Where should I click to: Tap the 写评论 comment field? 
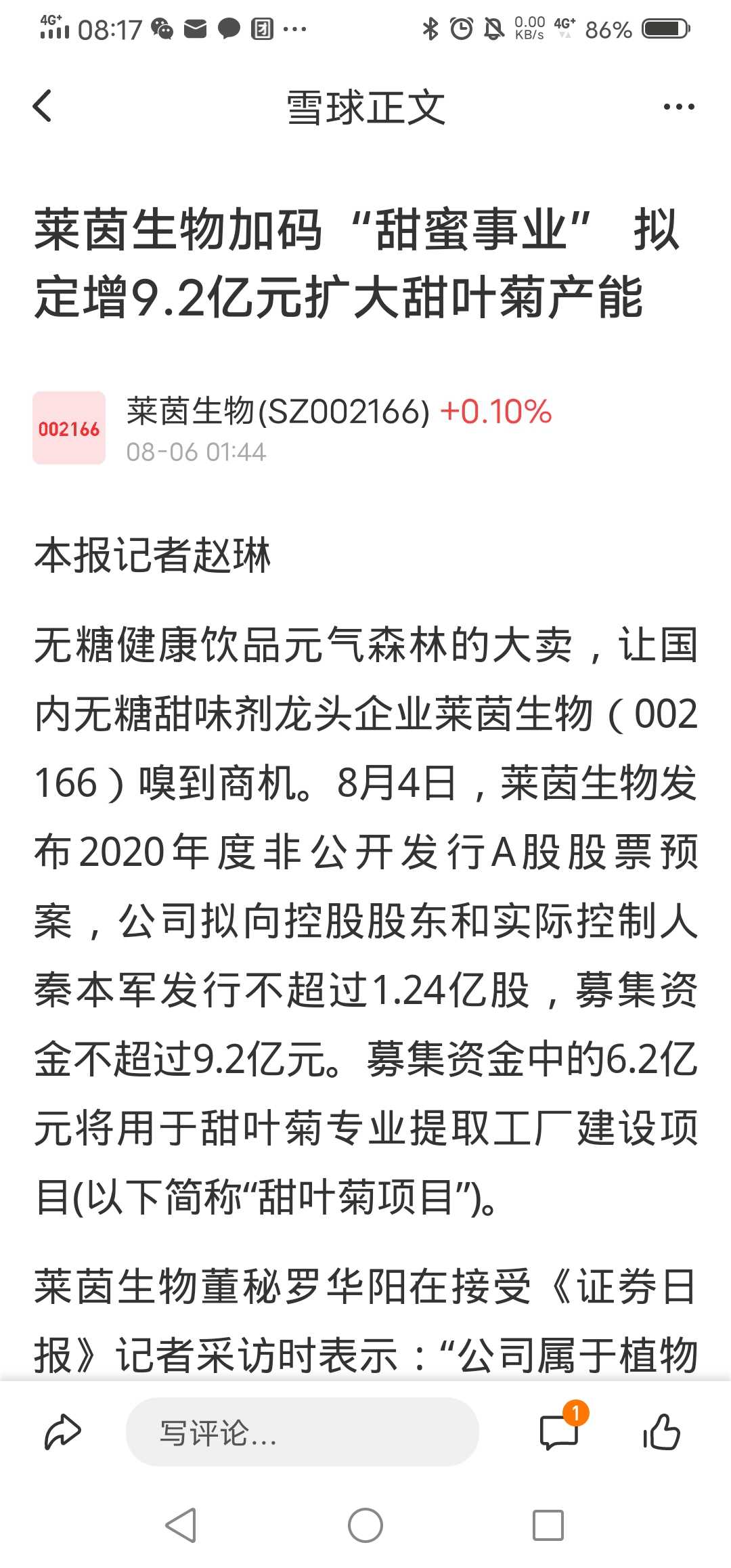[x=302, y=1432]
